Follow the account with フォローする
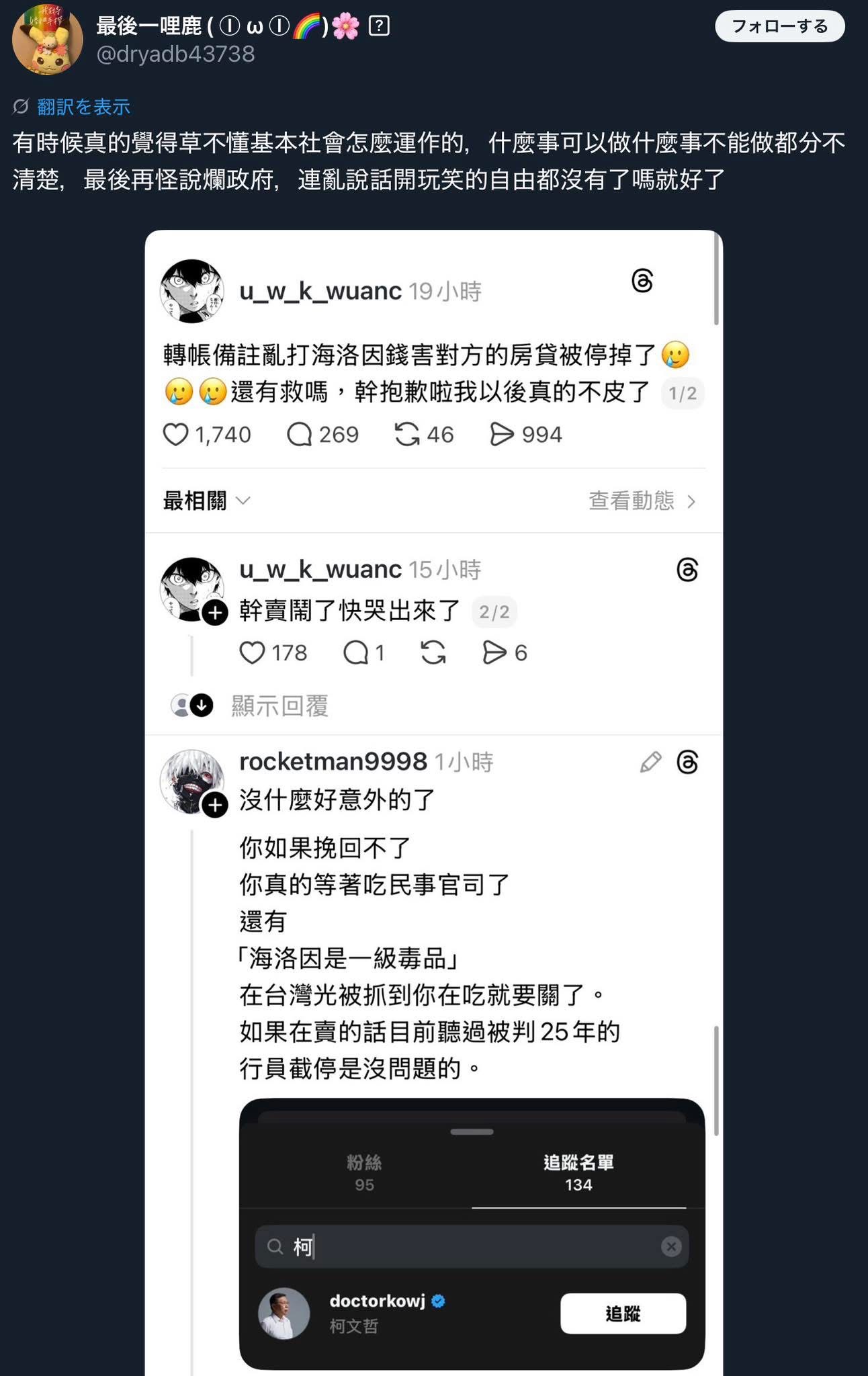 [x=779, y=27]
